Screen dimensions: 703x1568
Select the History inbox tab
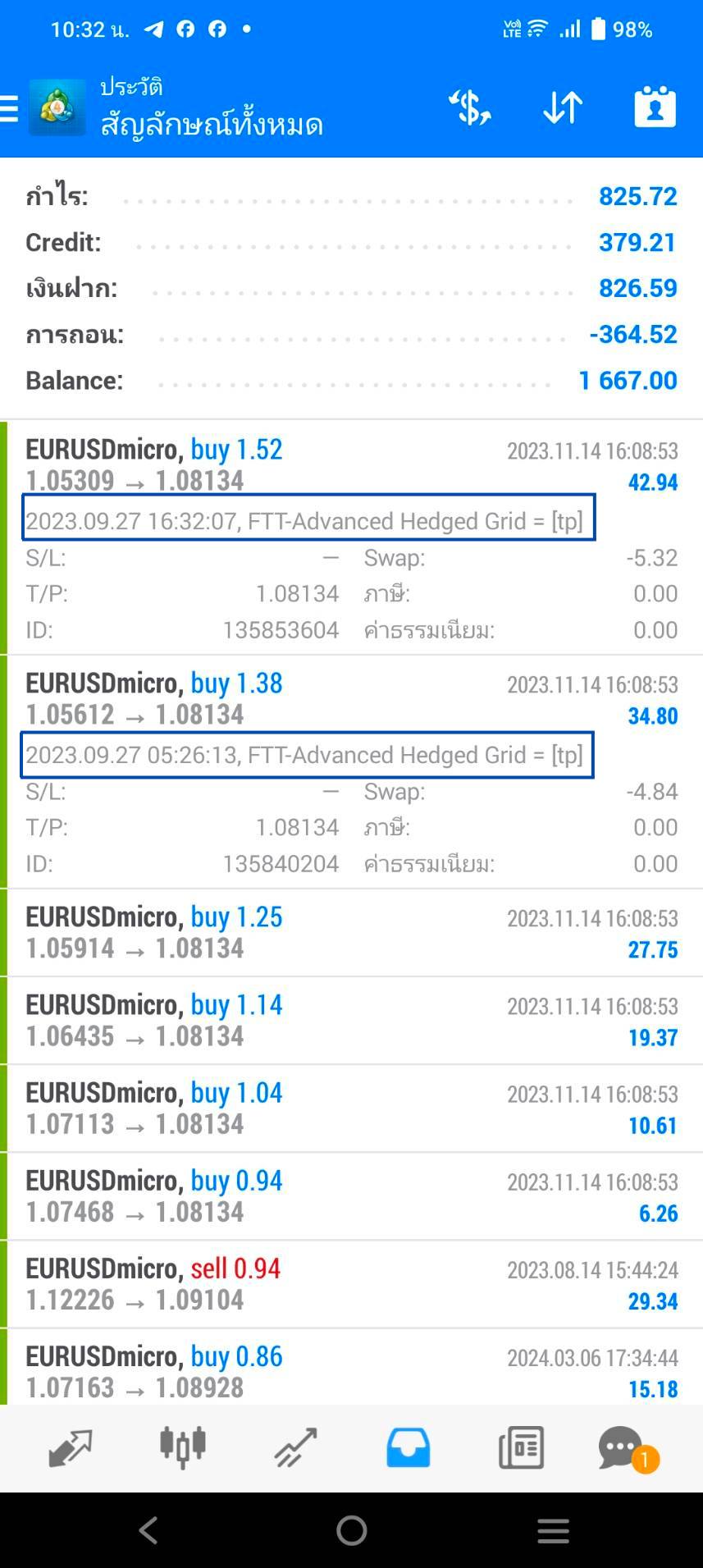[x=408, y=1448]
